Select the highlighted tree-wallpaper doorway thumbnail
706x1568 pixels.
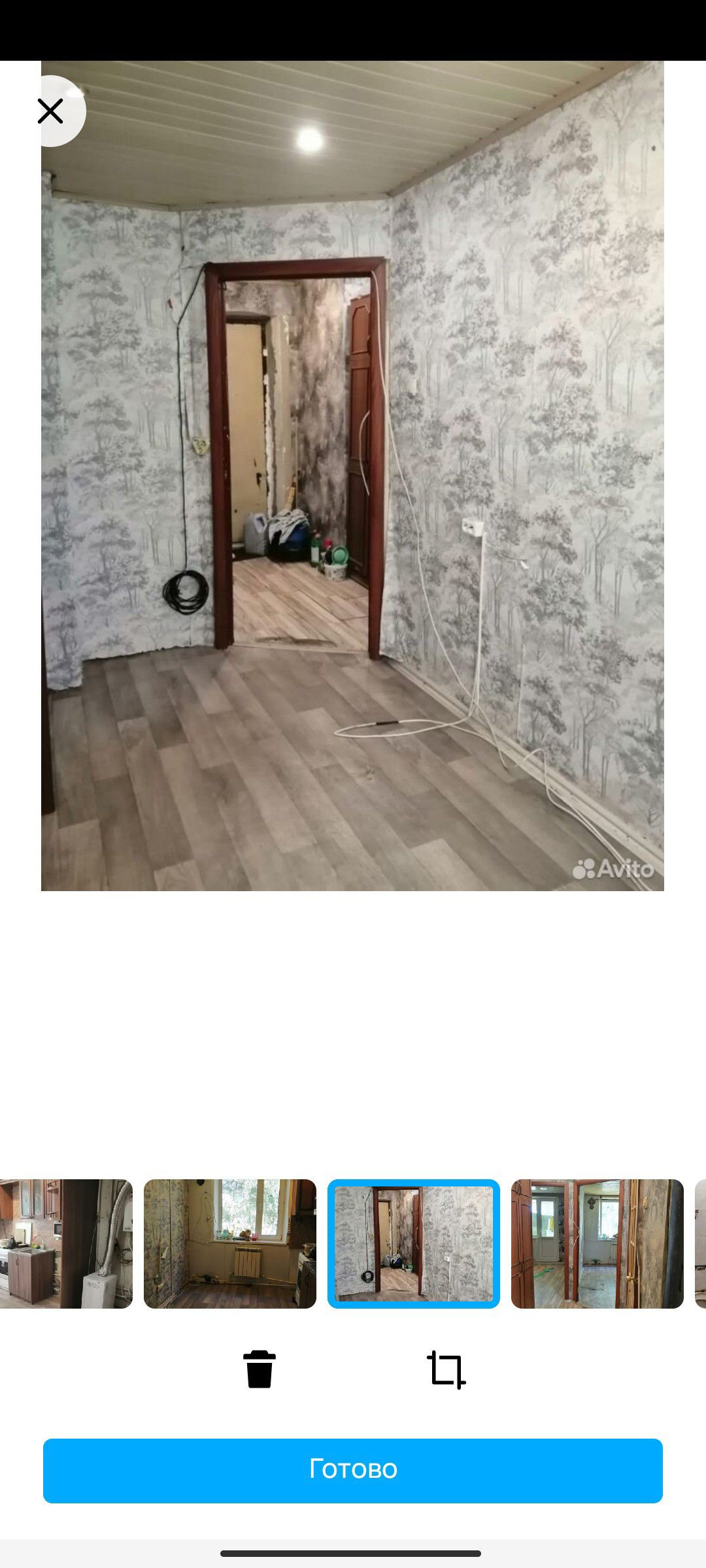click(x=414, y=1243)
